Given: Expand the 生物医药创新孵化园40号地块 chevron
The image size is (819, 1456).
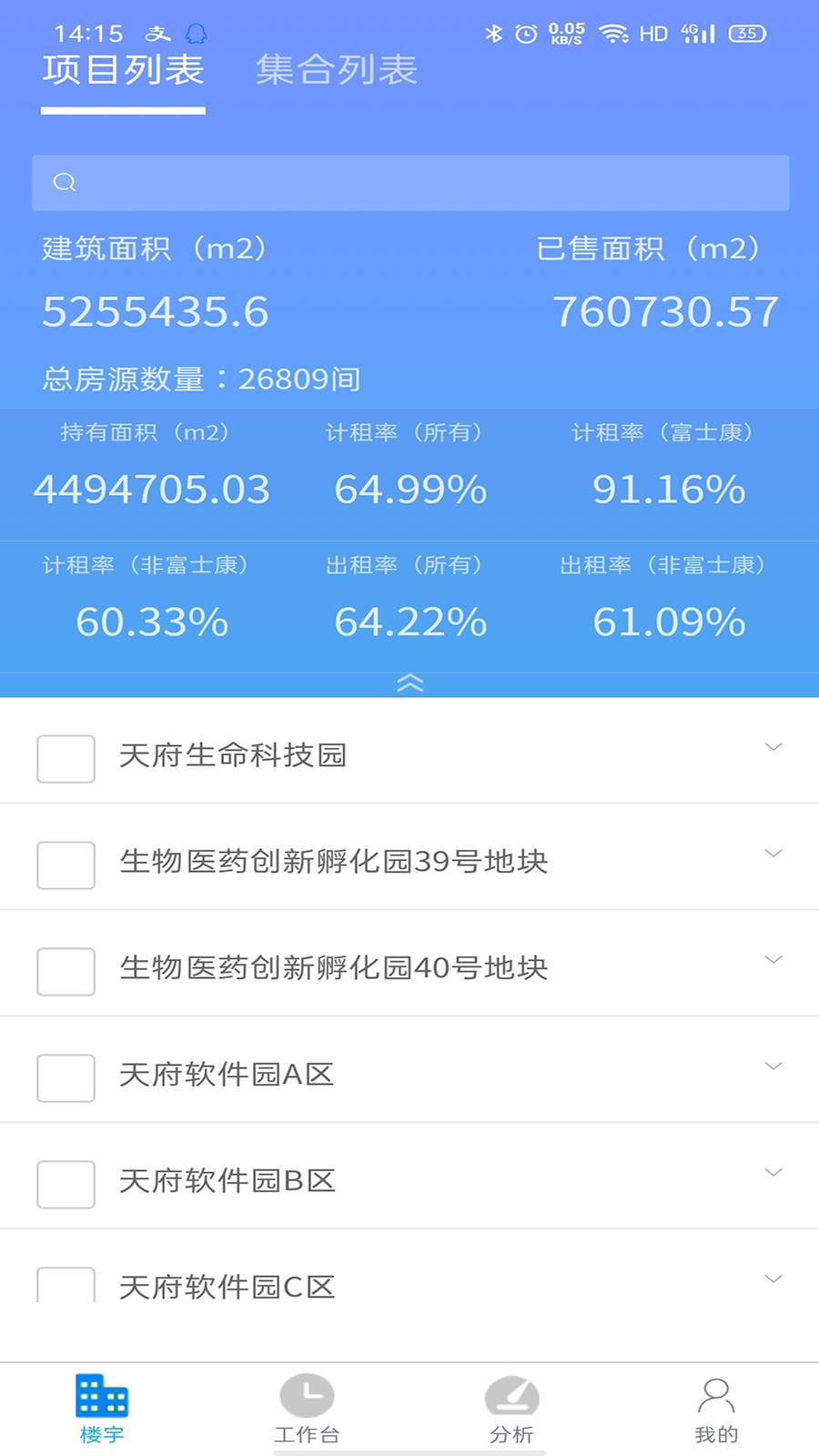Looking at the screenshot, I should (773, 961).
